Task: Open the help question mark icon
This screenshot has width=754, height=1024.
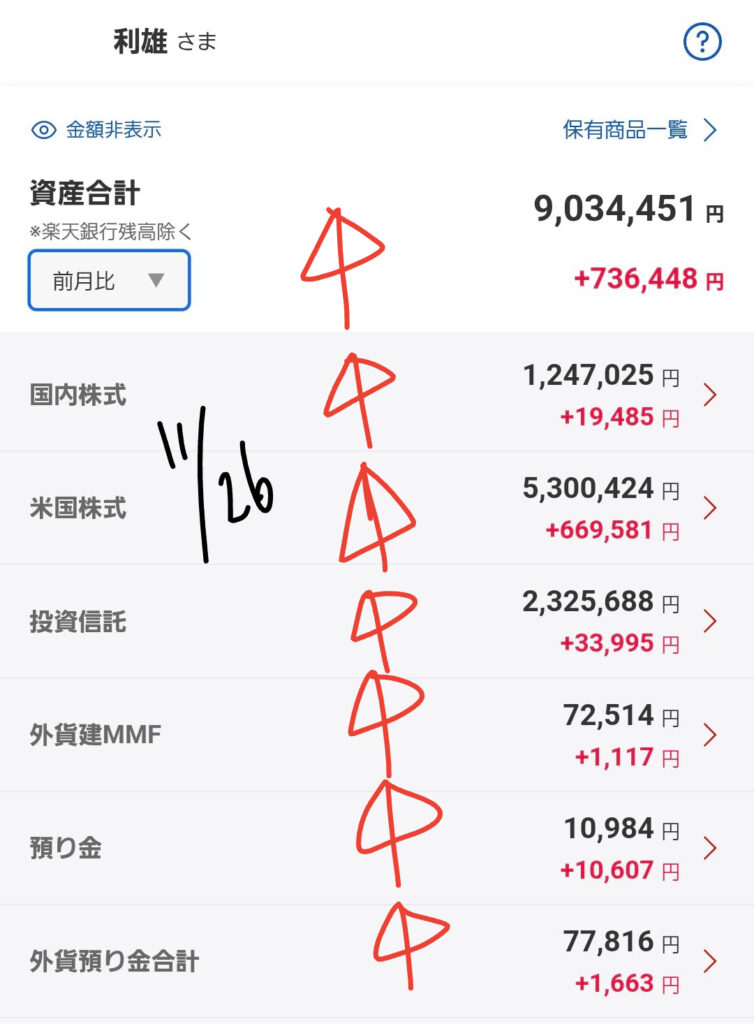Action: [702, 42]
